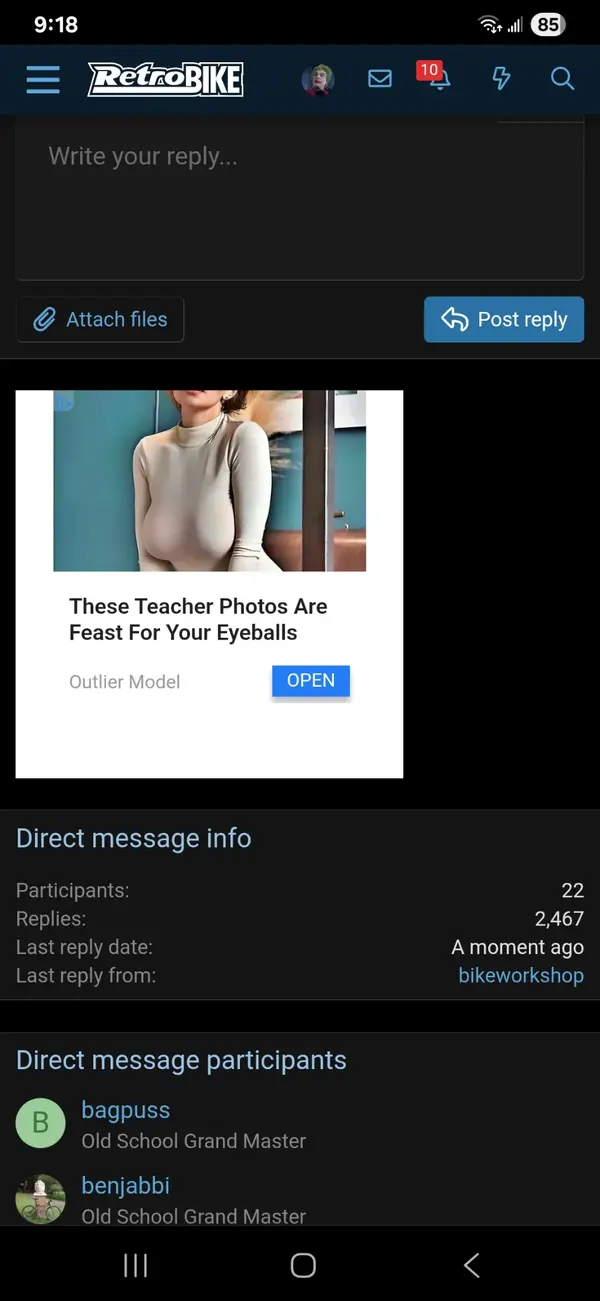Open the notifications bell
Screen dimensions: 600x1301
(438, 79)
